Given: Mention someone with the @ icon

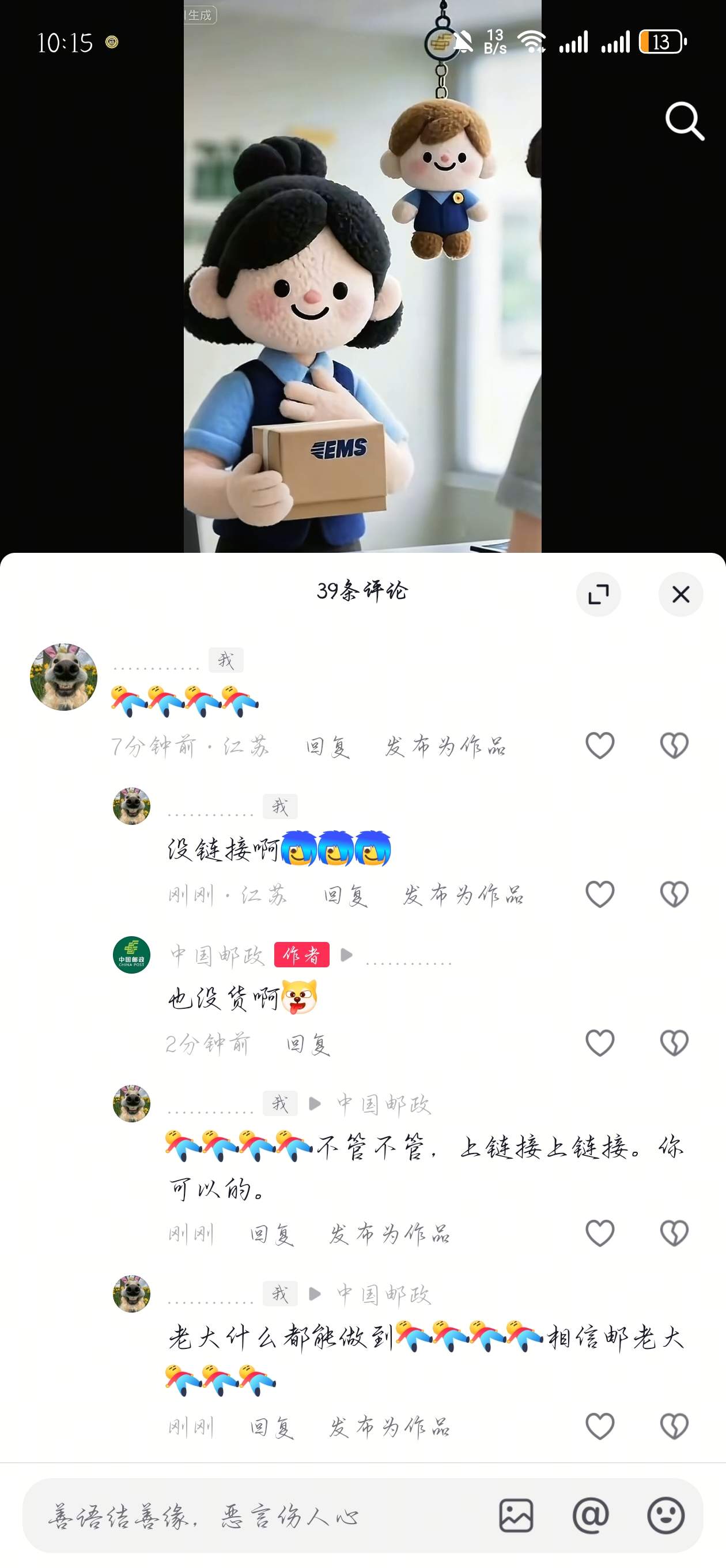Looking at the screenshot, I should tap(590, 1516).
